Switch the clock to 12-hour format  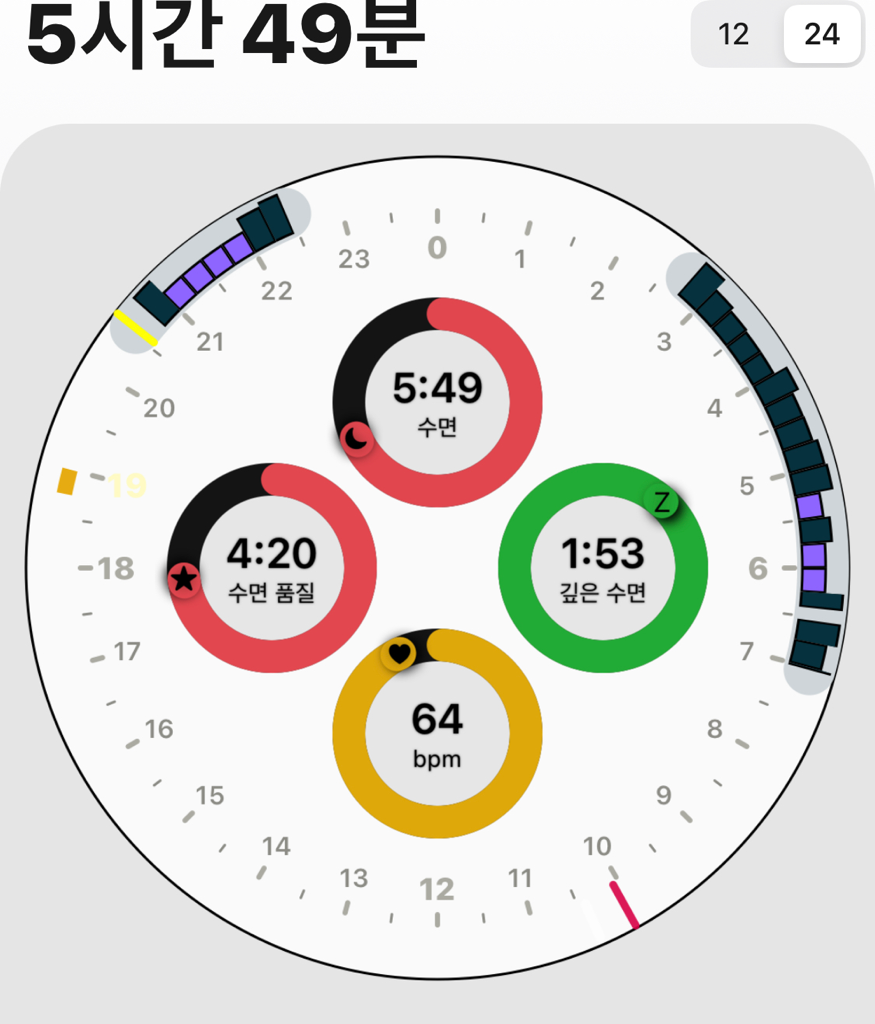(733, 35)
